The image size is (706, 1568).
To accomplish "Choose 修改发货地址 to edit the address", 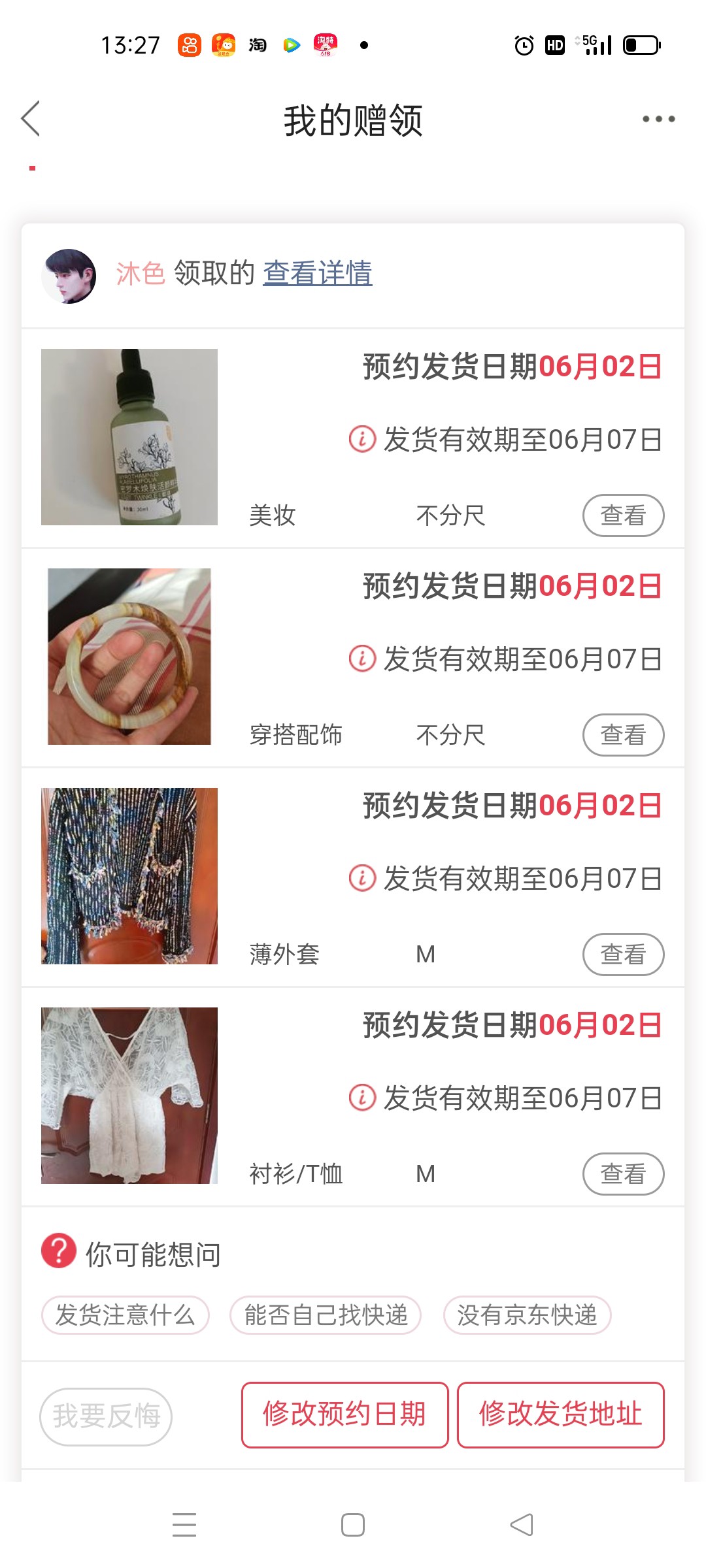I will pos(560,1414).
